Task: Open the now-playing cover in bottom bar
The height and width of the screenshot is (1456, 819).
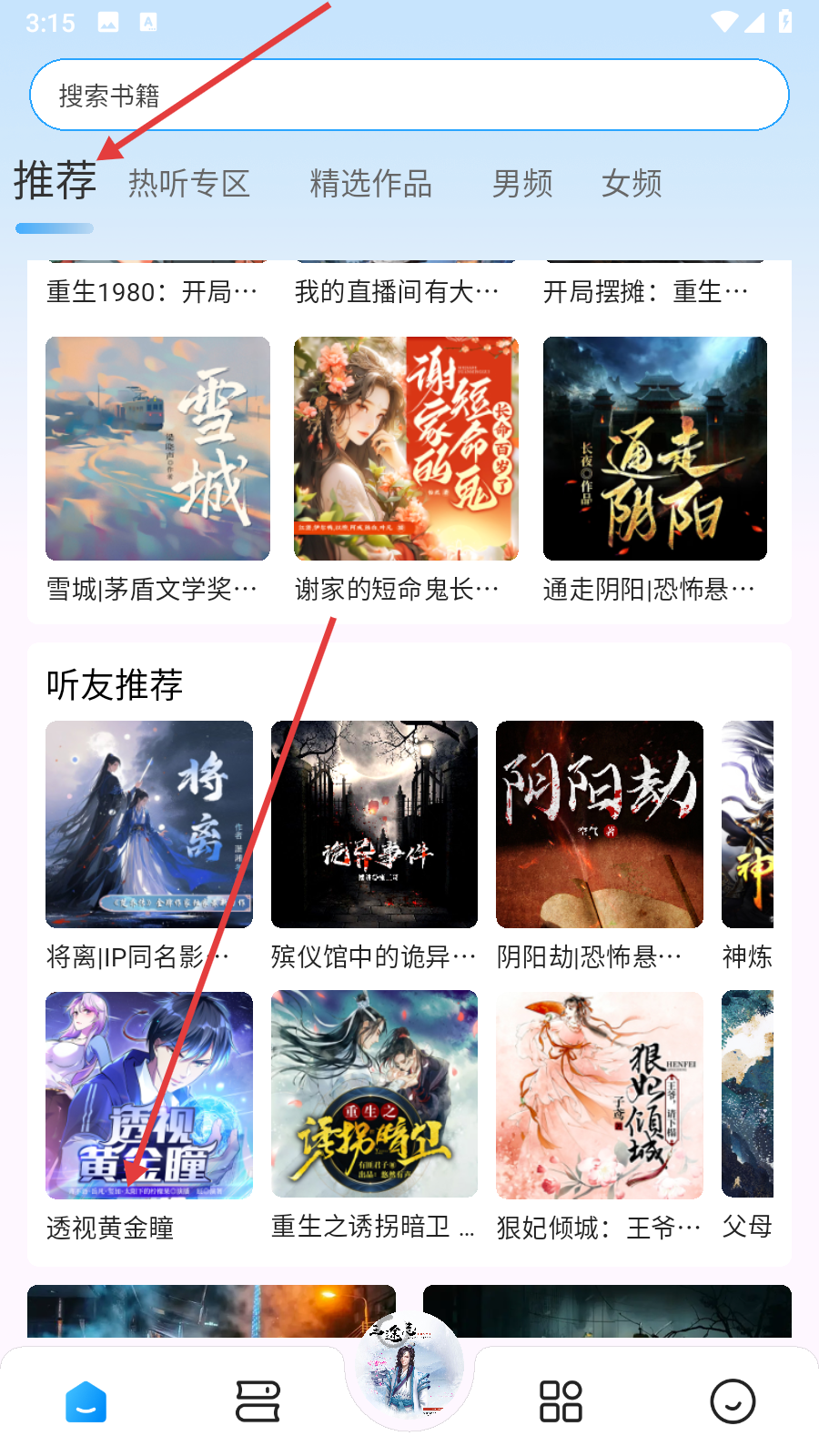Action: click(409, 1371)
